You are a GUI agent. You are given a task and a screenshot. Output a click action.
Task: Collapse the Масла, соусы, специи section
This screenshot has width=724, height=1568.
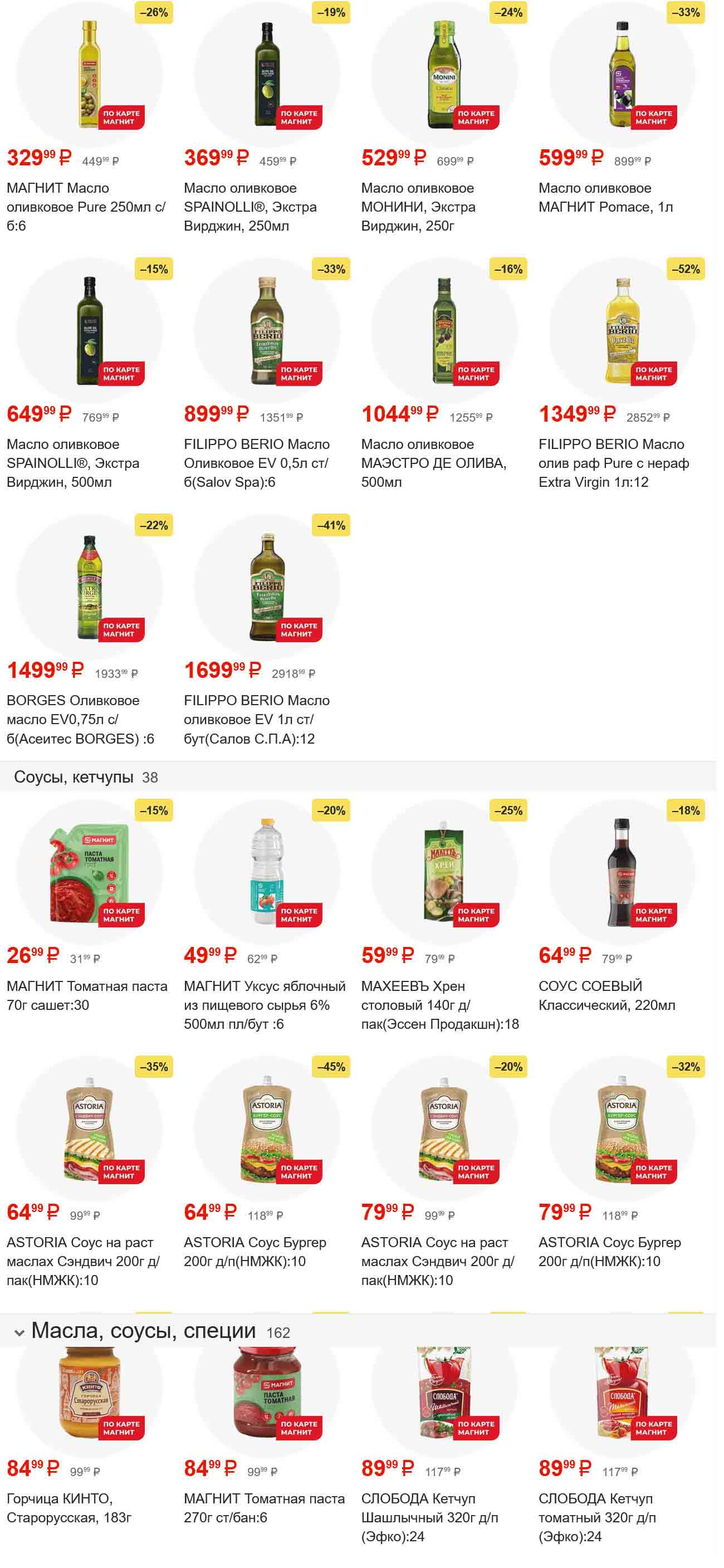pos(19,1333)
